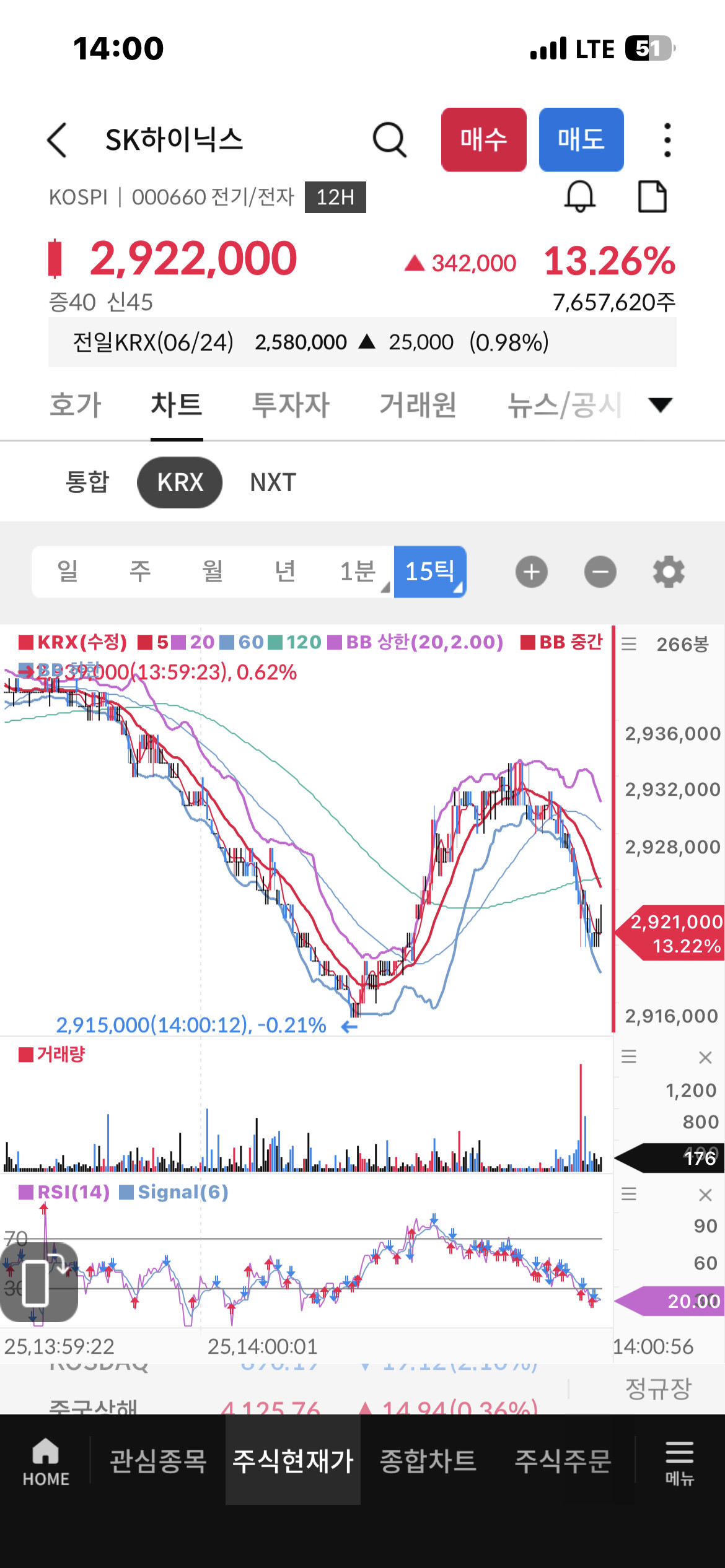
Task: Select the NXT market option
Action: pyautogui.click(x=273, y=482)
